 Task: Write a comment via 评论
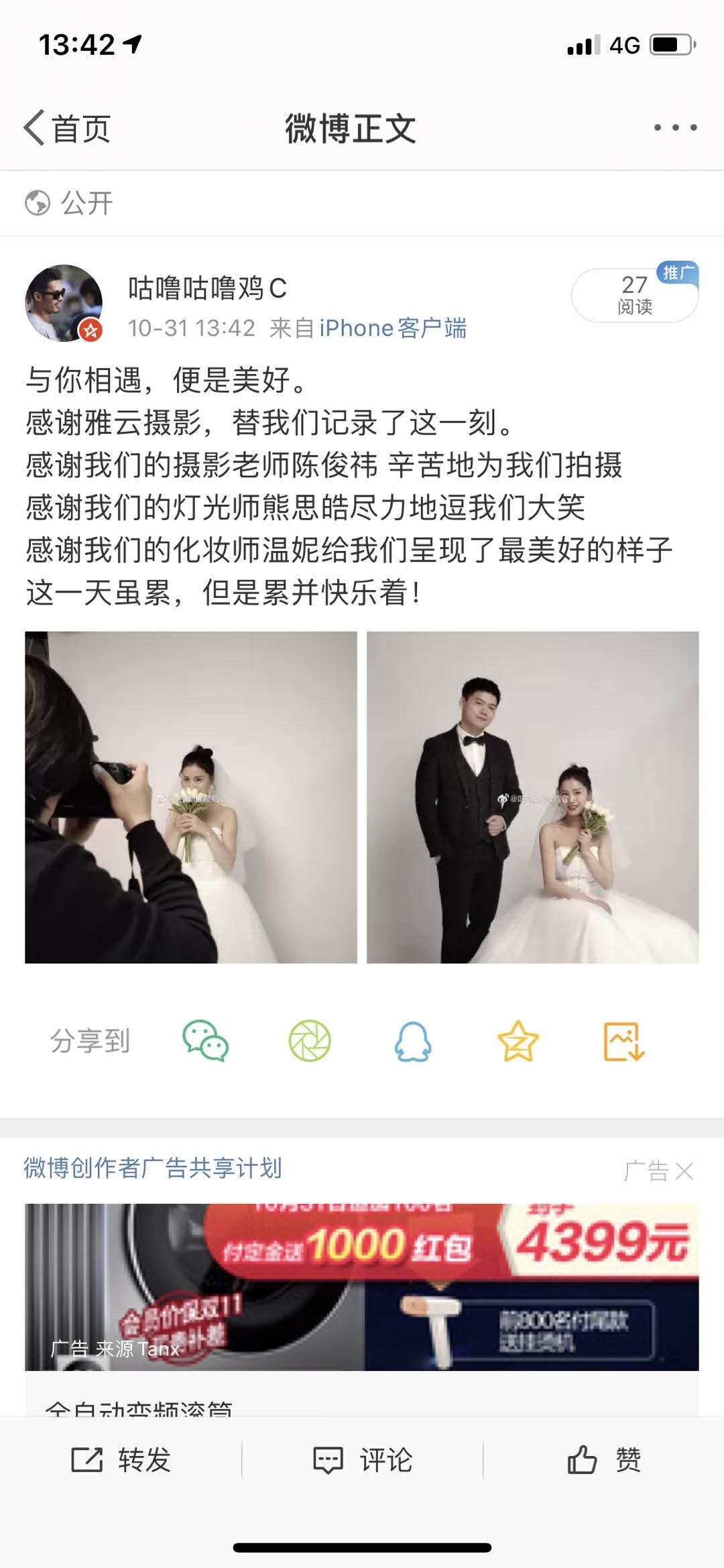click(x=362, y=1459)
